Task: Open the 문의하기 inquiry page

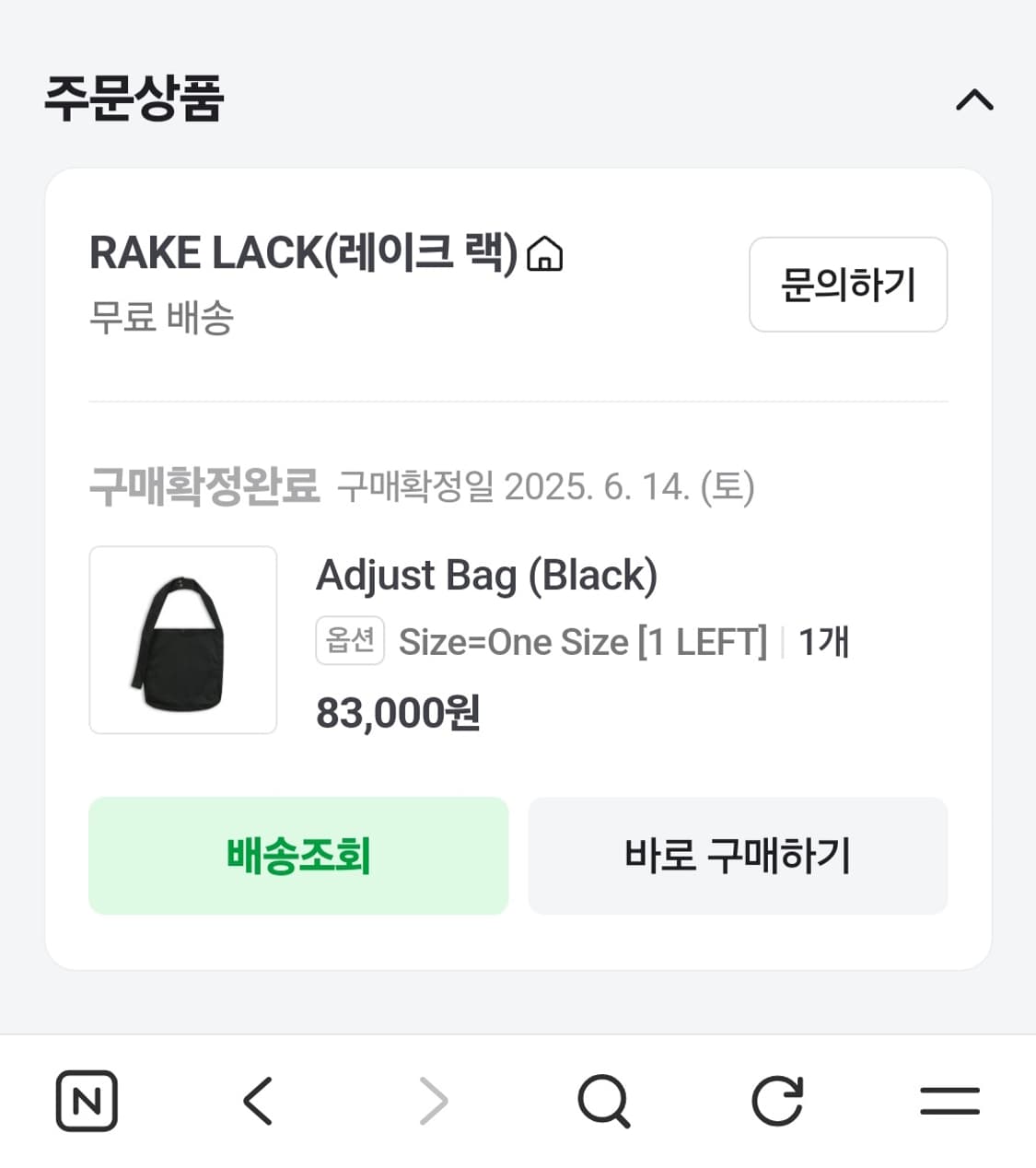Action: point(847,286)
